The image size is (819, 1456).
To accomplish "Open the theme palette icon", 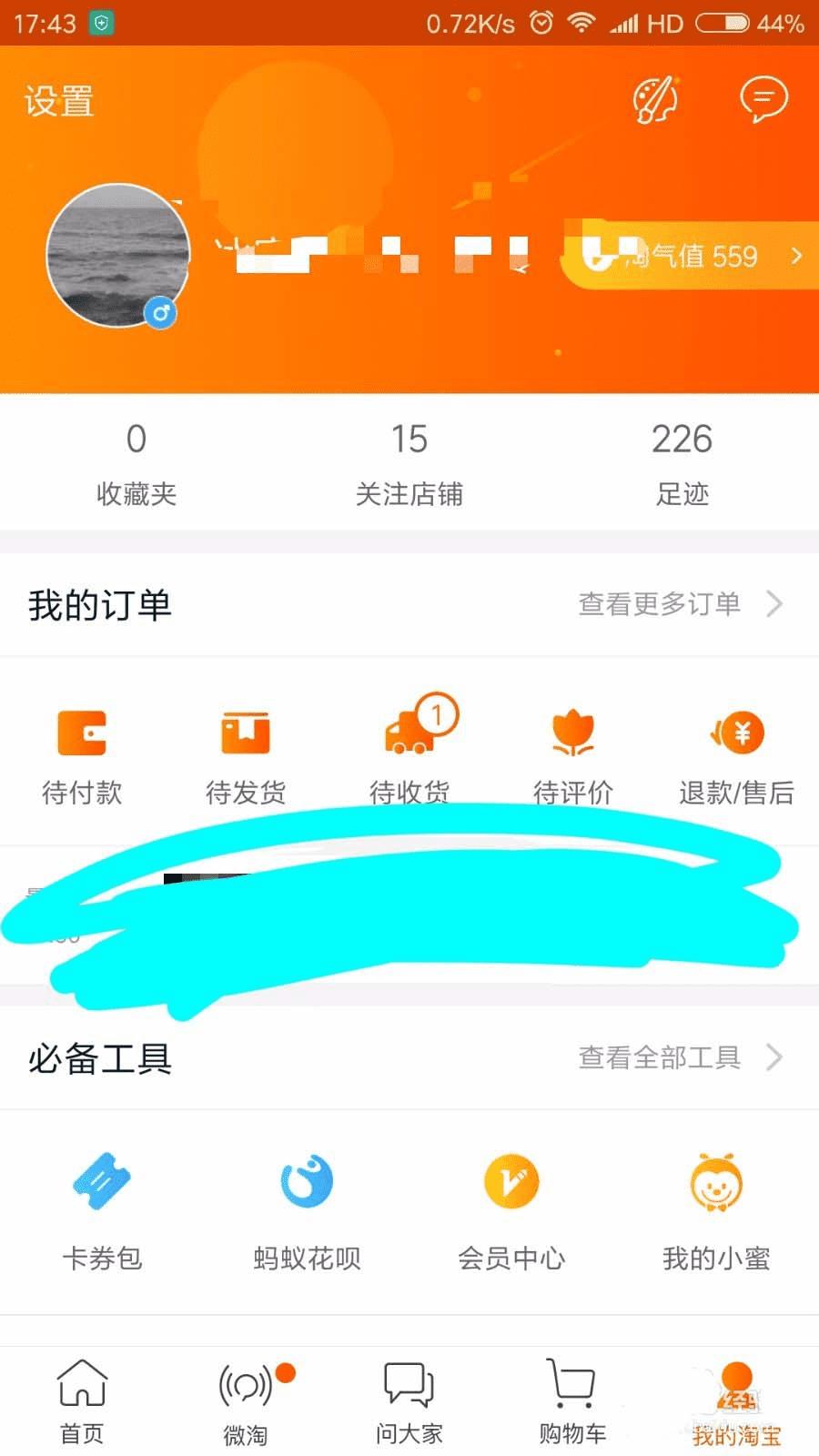I will click(x=655, y=99).
